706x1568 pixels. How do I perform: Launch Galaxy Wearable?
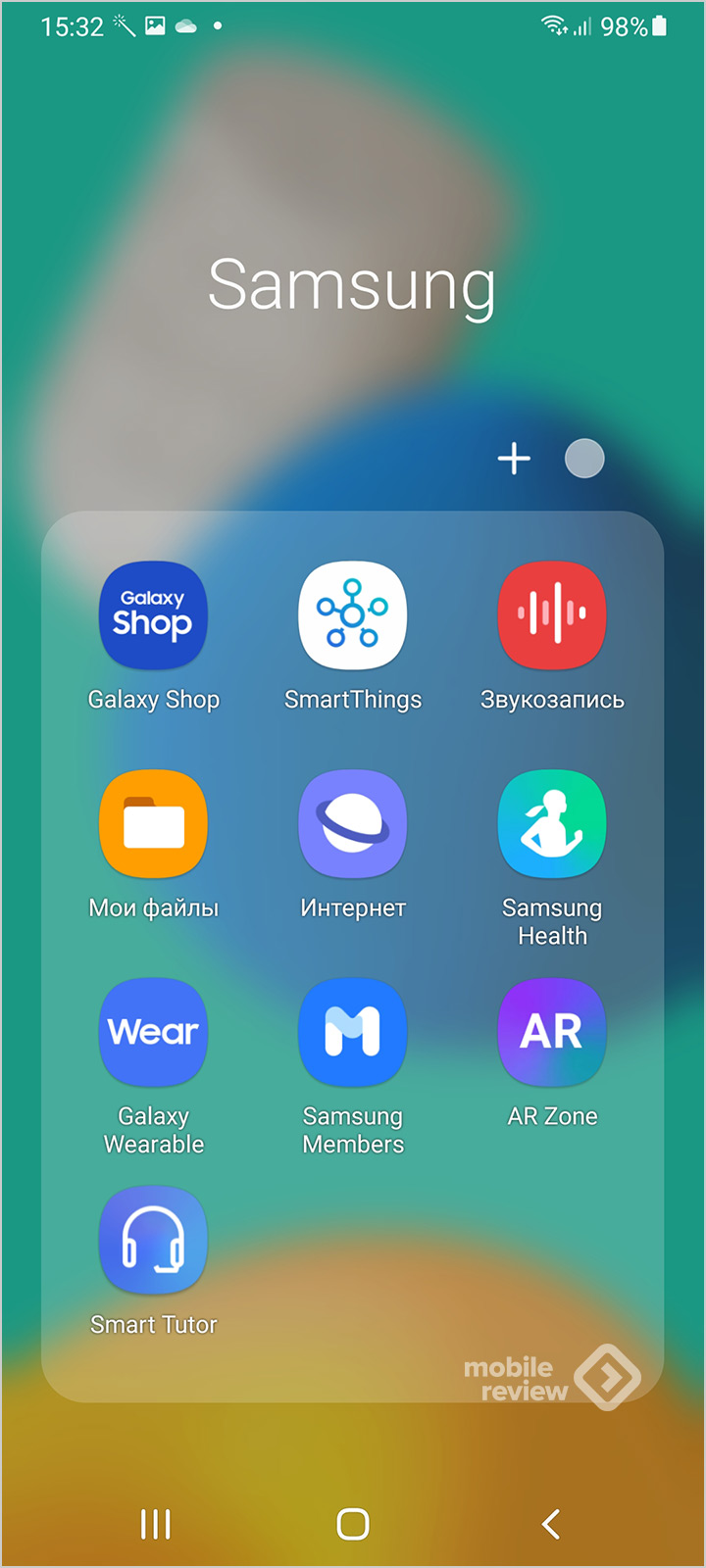(x=153, y=1033)
